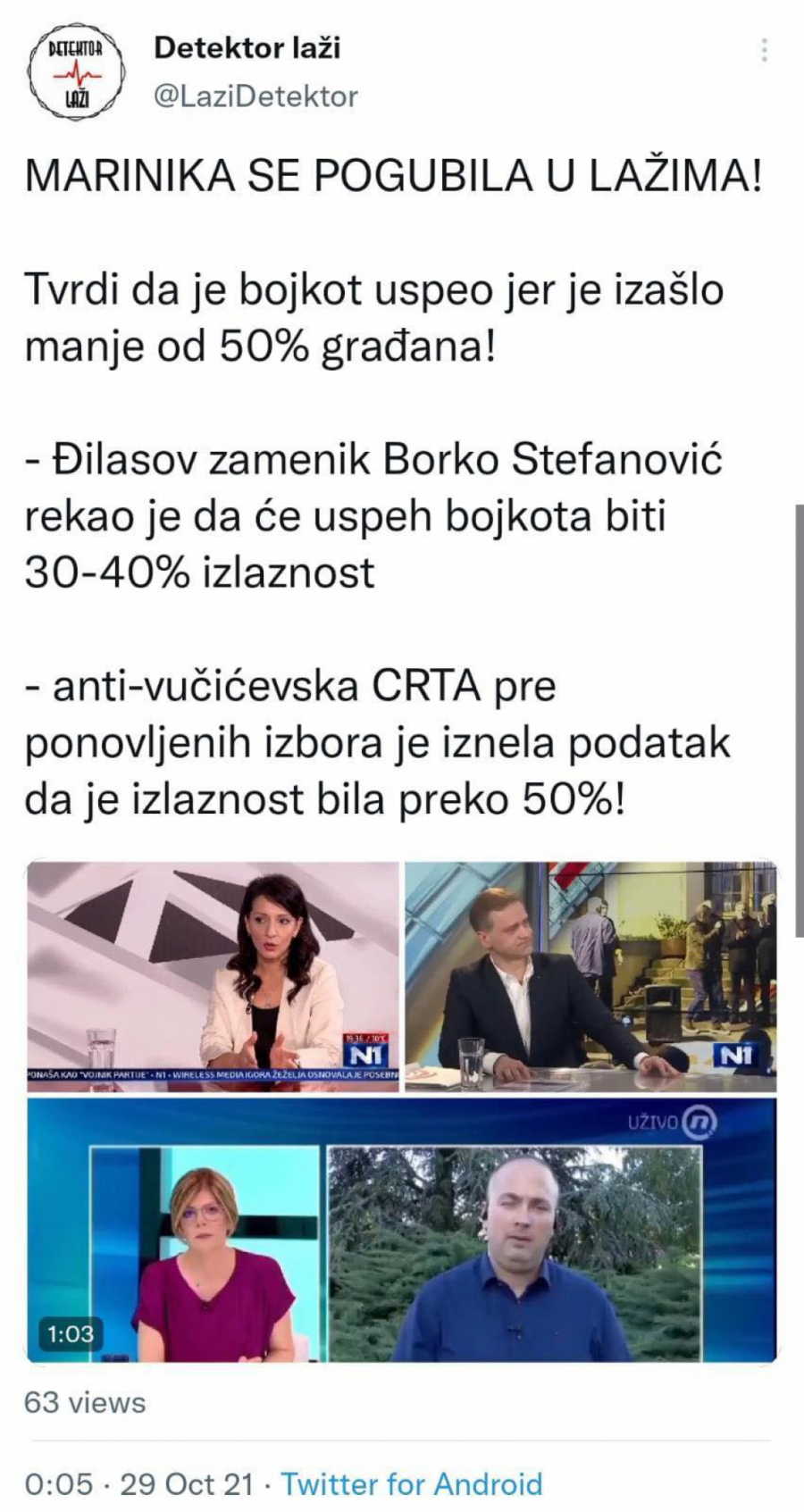This screenshot has width=804, height=1512.
Task: Open the @LaziDetektor handle link
Action: (254, 96)
